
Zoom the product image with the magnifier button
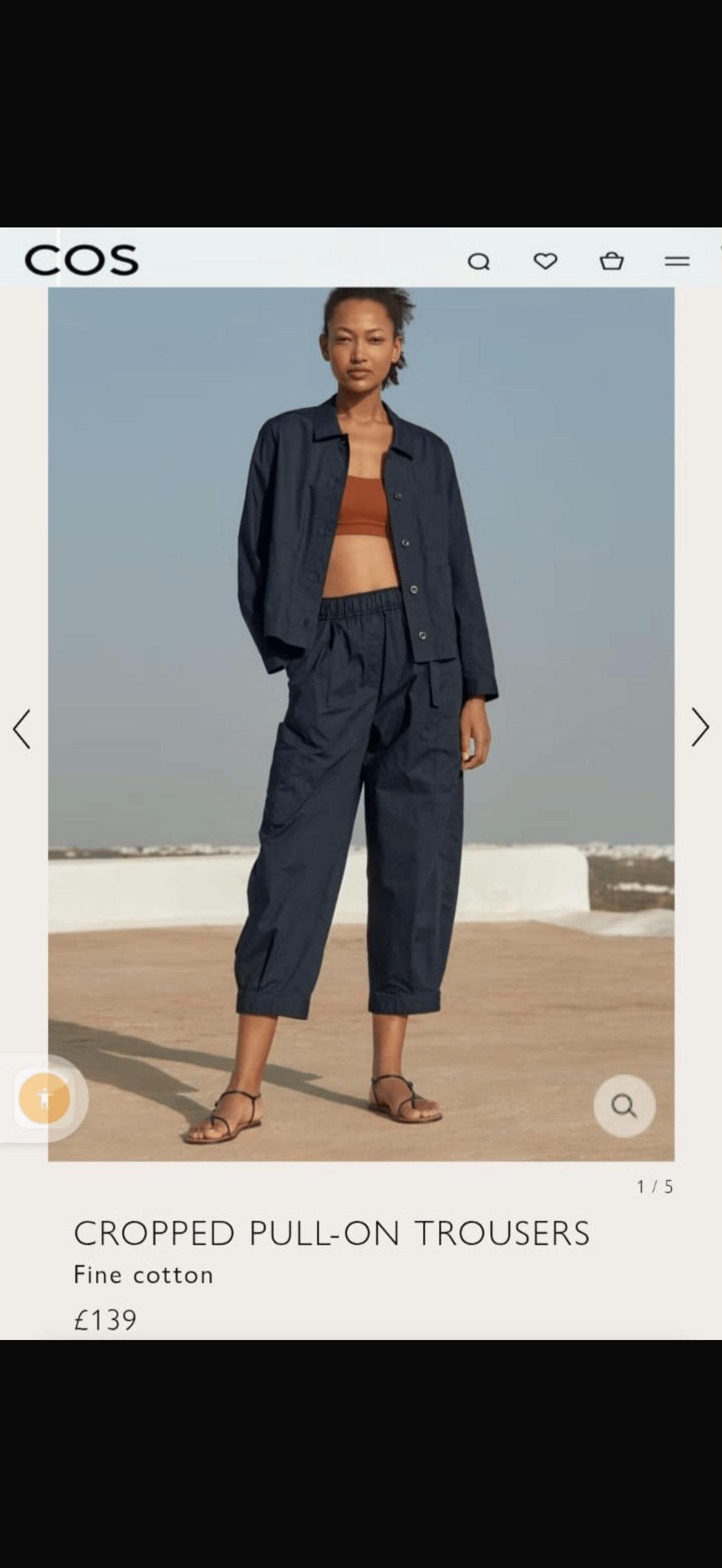tap(624, 1105)
